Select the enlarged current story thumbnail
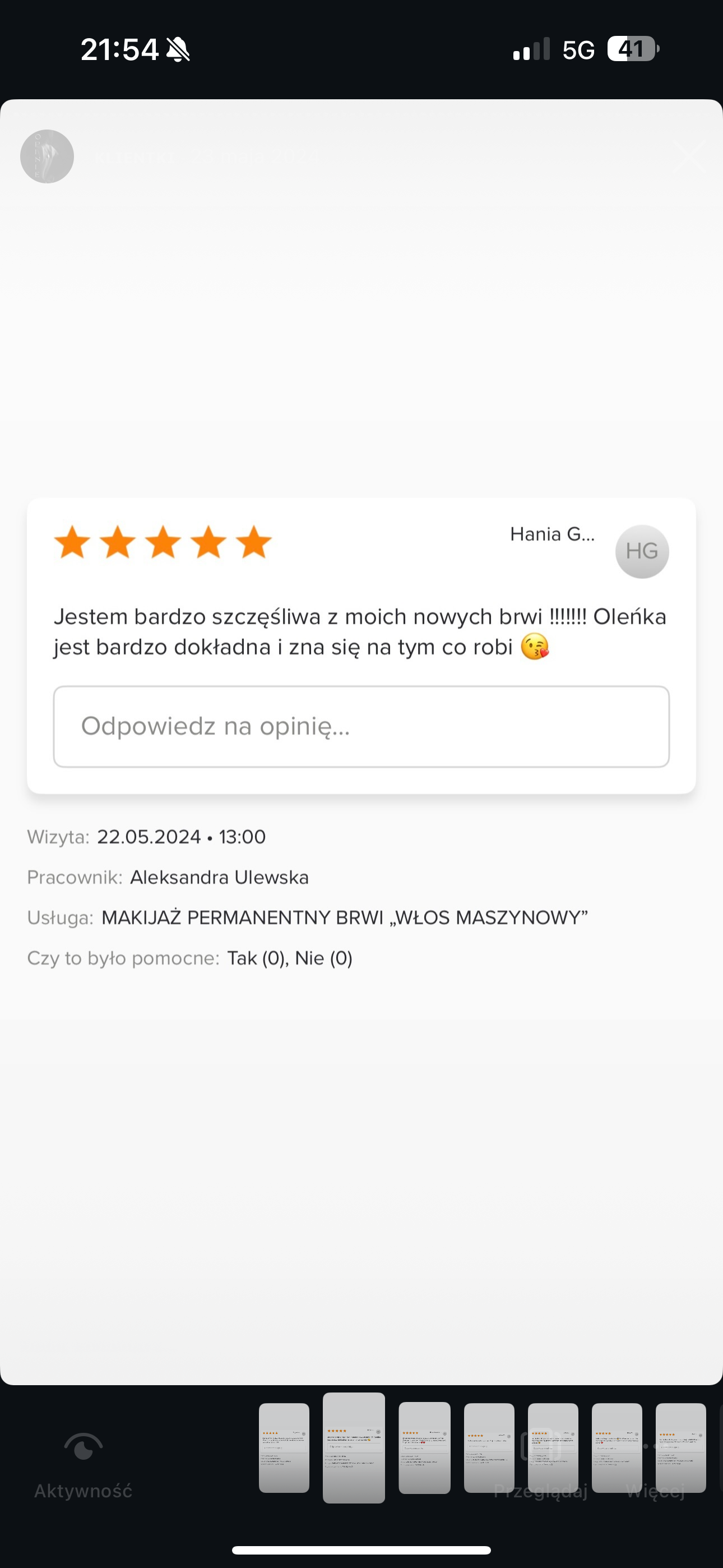 click(x=354, y=1447)
